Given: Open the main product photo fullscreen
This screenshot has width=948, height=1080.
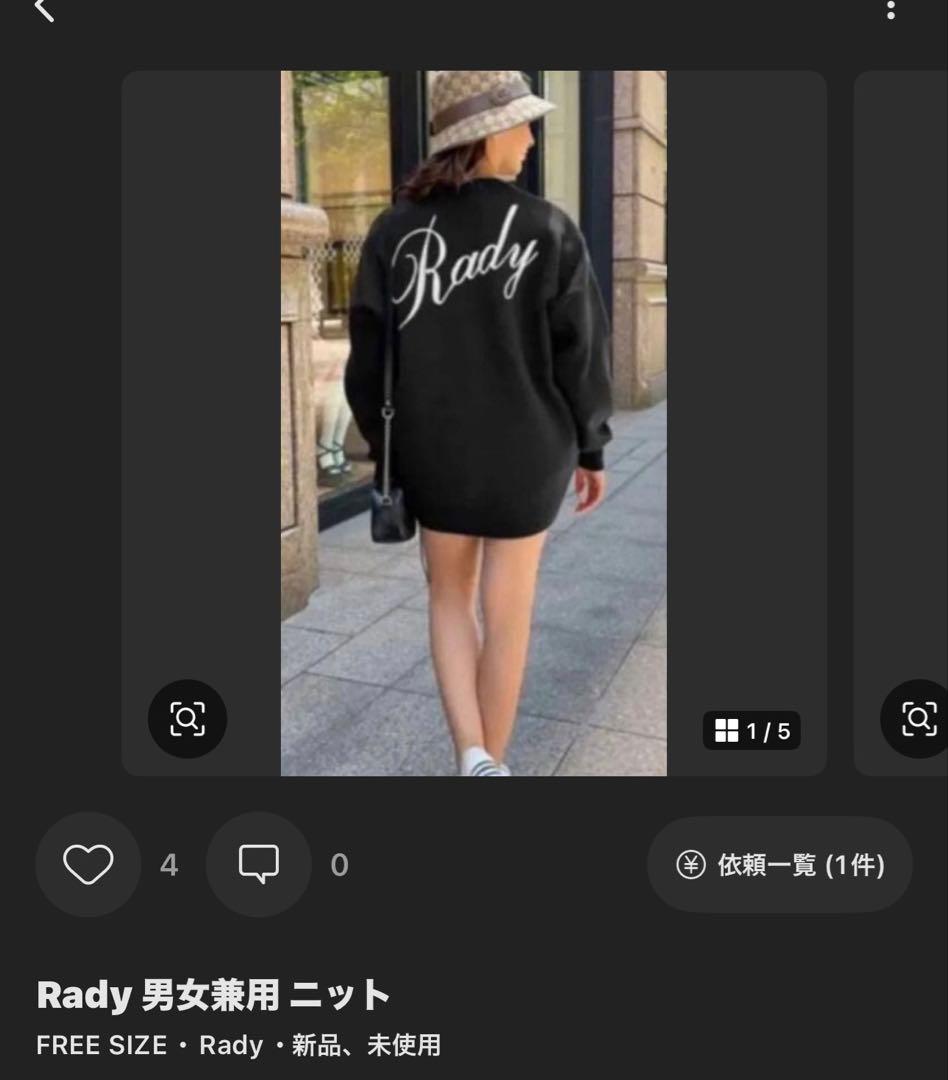Looking at the screenshot, I should (474, 420).
